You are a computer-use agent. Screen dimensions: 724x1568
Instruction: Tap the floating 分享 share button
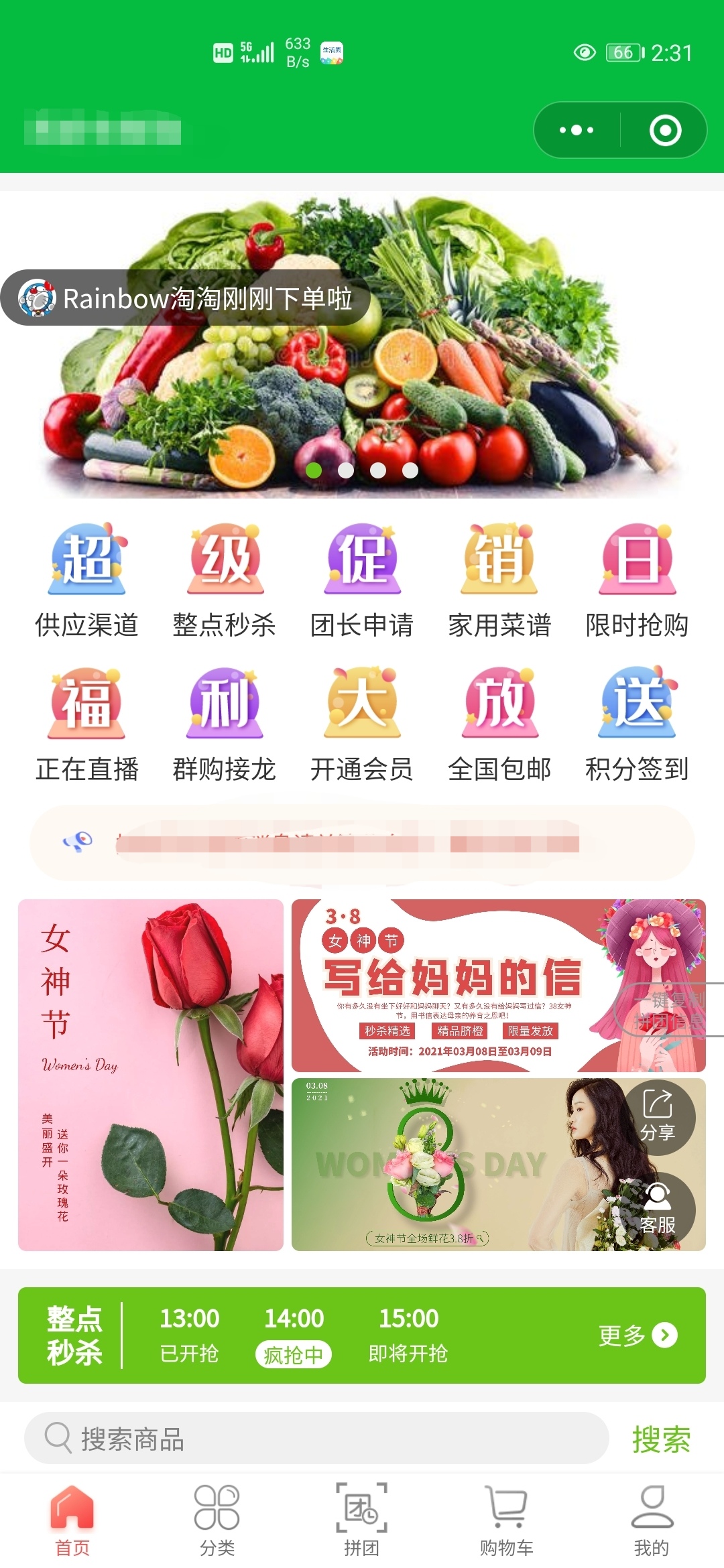point(657,1117)
